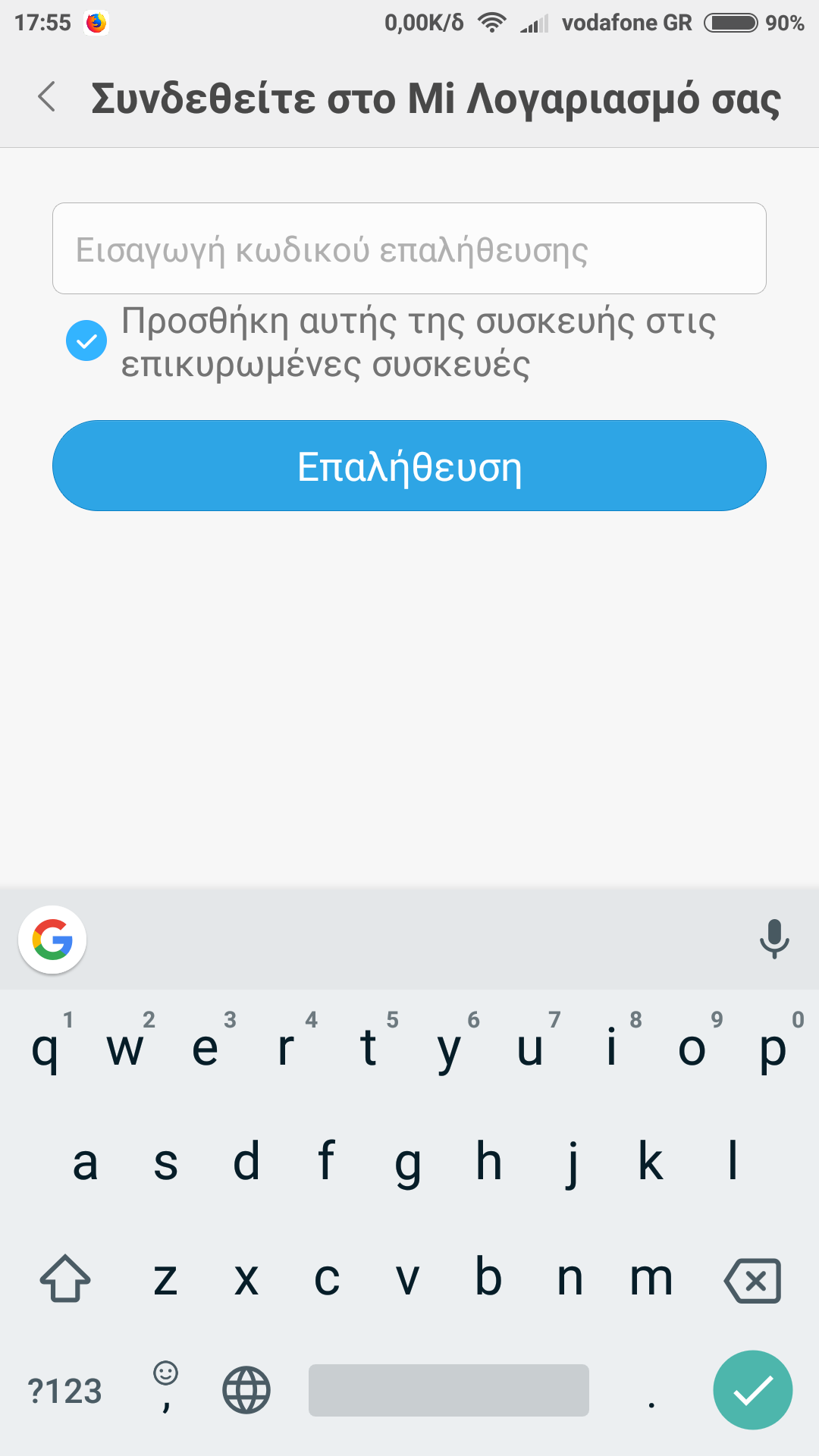Tap the Επαλήθευση verify button
The image size is (819, 1456).
(409, 466)
